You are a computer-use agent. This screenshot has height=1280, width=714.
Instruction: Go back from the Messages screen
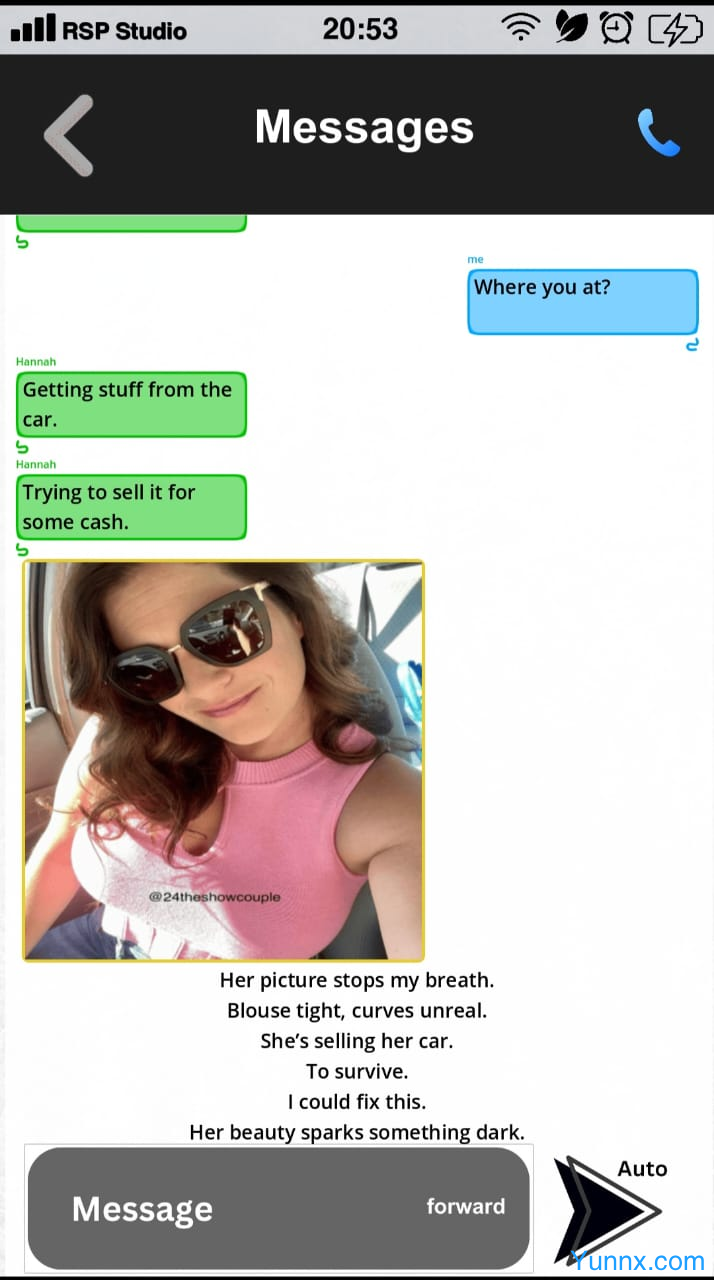69,135
